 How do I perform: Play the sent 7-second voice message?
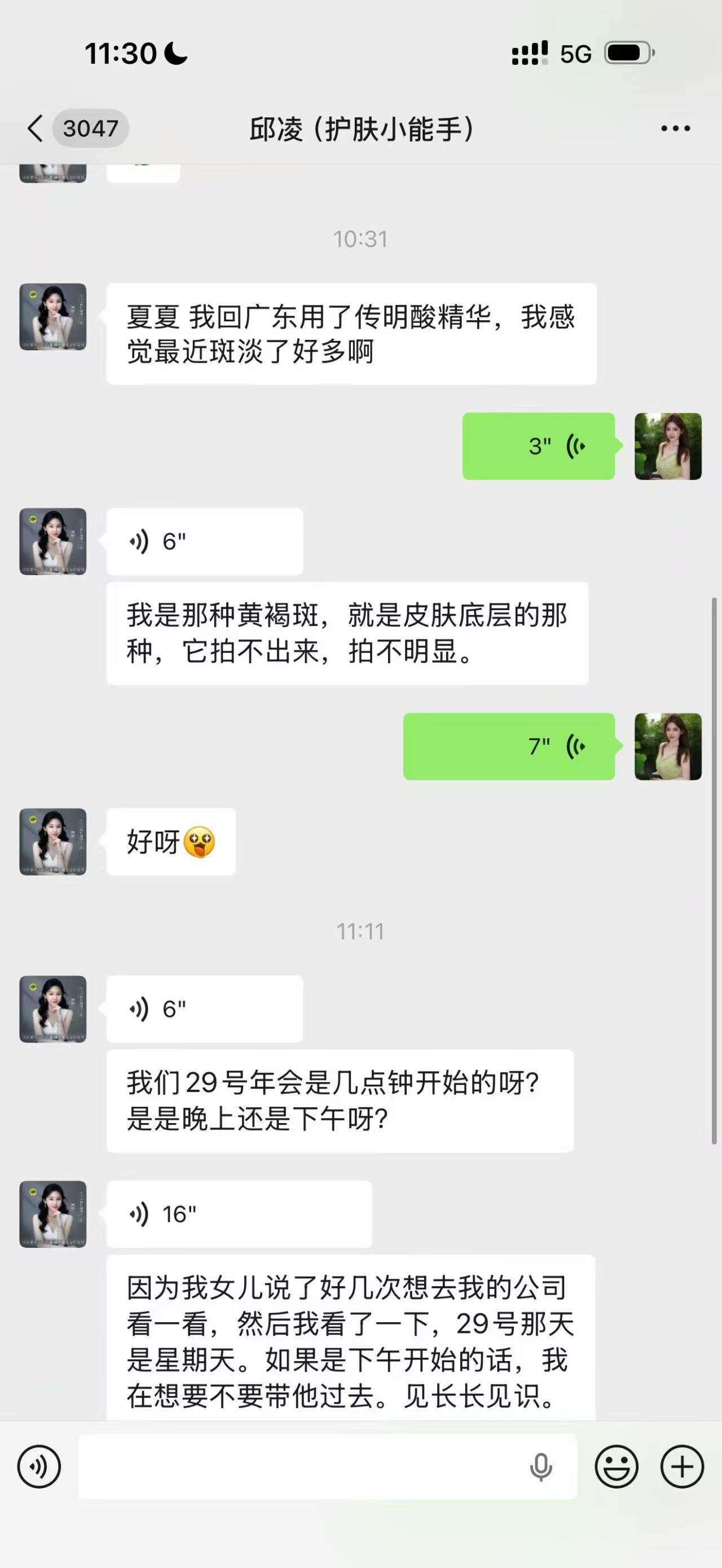click(x=509, y=747)
